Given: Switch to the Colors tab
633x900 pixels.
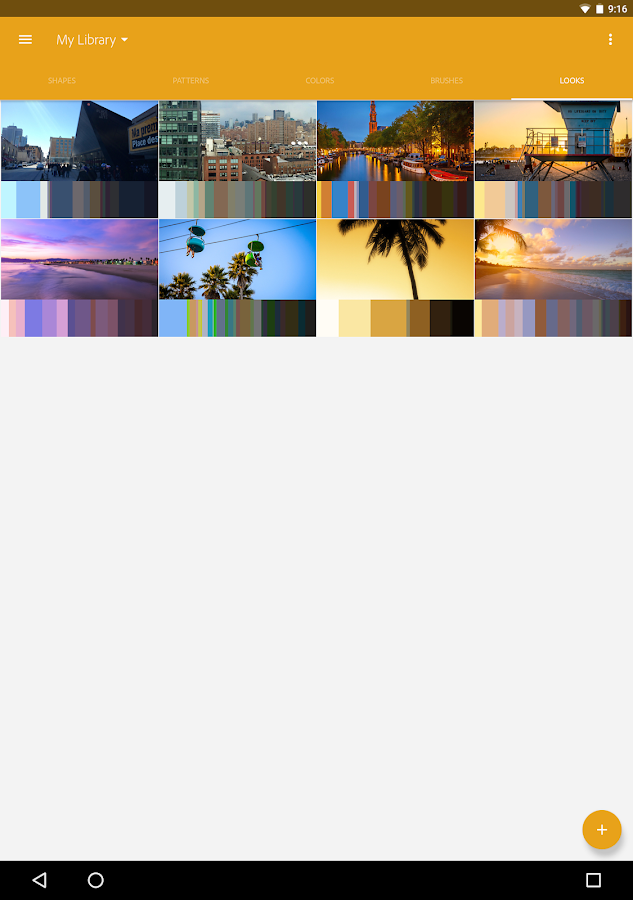Looking at the screenshot, I should tap(320, 80).
